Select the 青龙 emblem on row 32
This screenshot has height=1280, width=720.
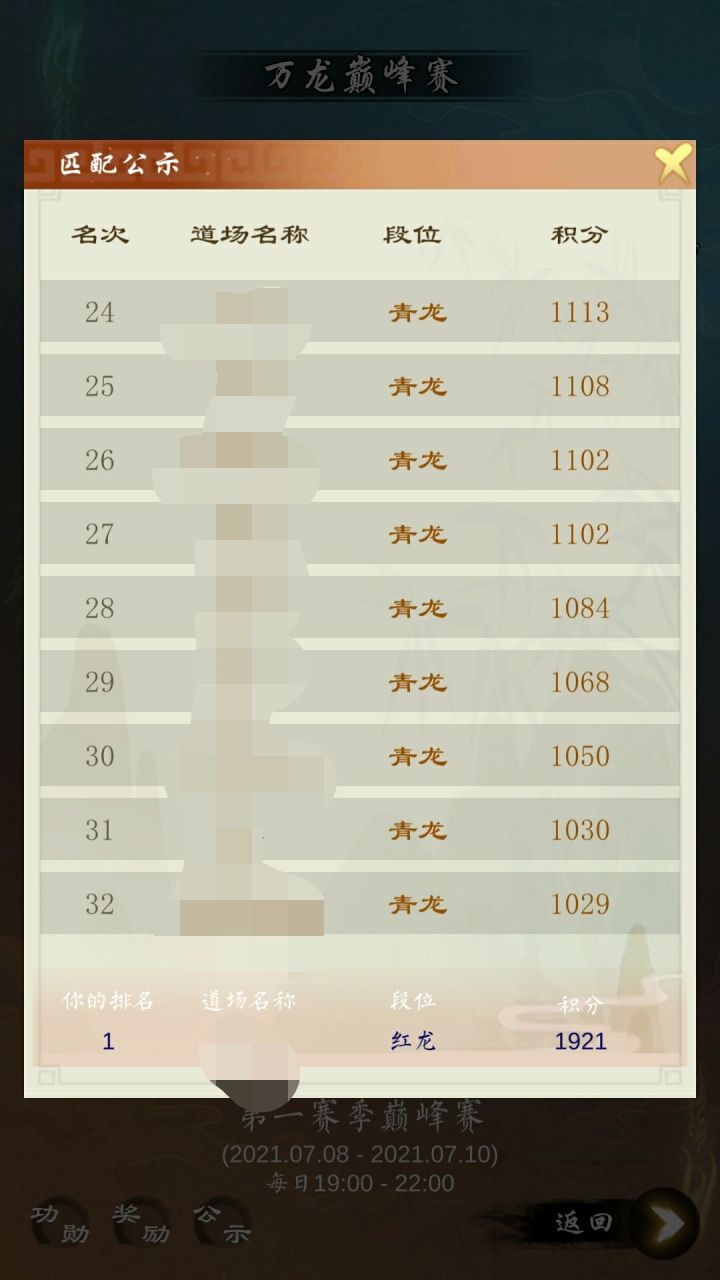pos(414,903)
